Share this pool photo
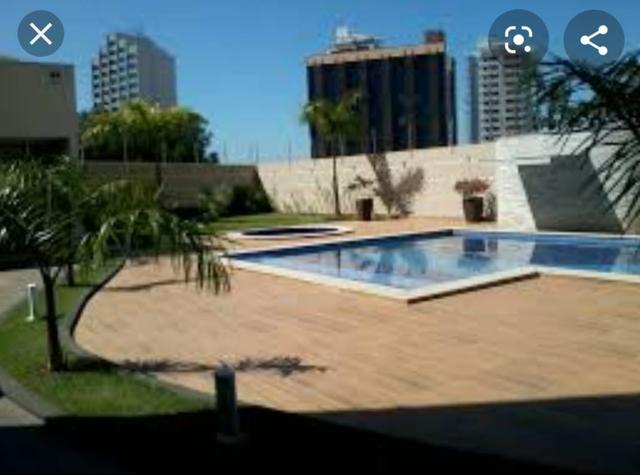Screen dimensions: 640x475 594,40
